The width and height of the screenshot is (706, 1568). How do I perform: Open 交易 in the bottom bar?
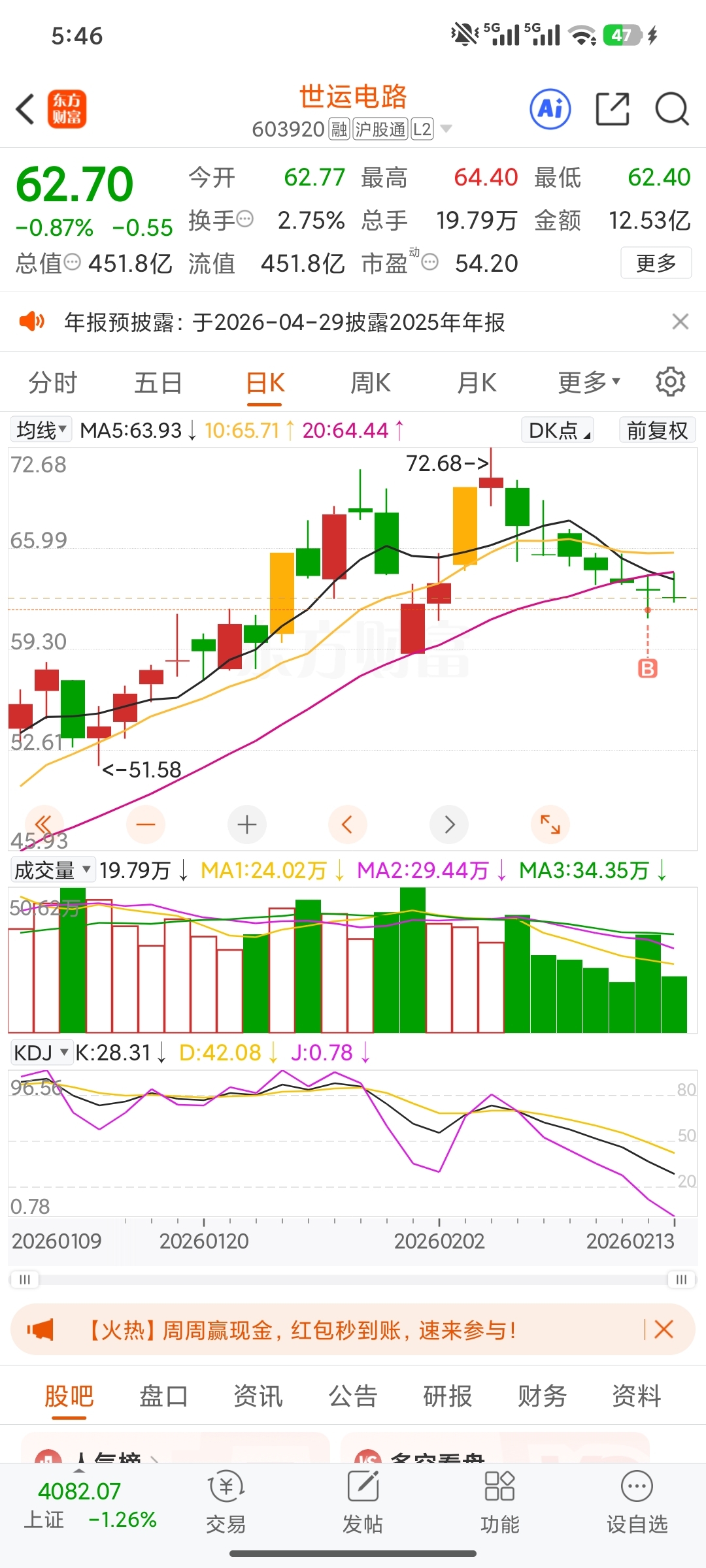226,1504
